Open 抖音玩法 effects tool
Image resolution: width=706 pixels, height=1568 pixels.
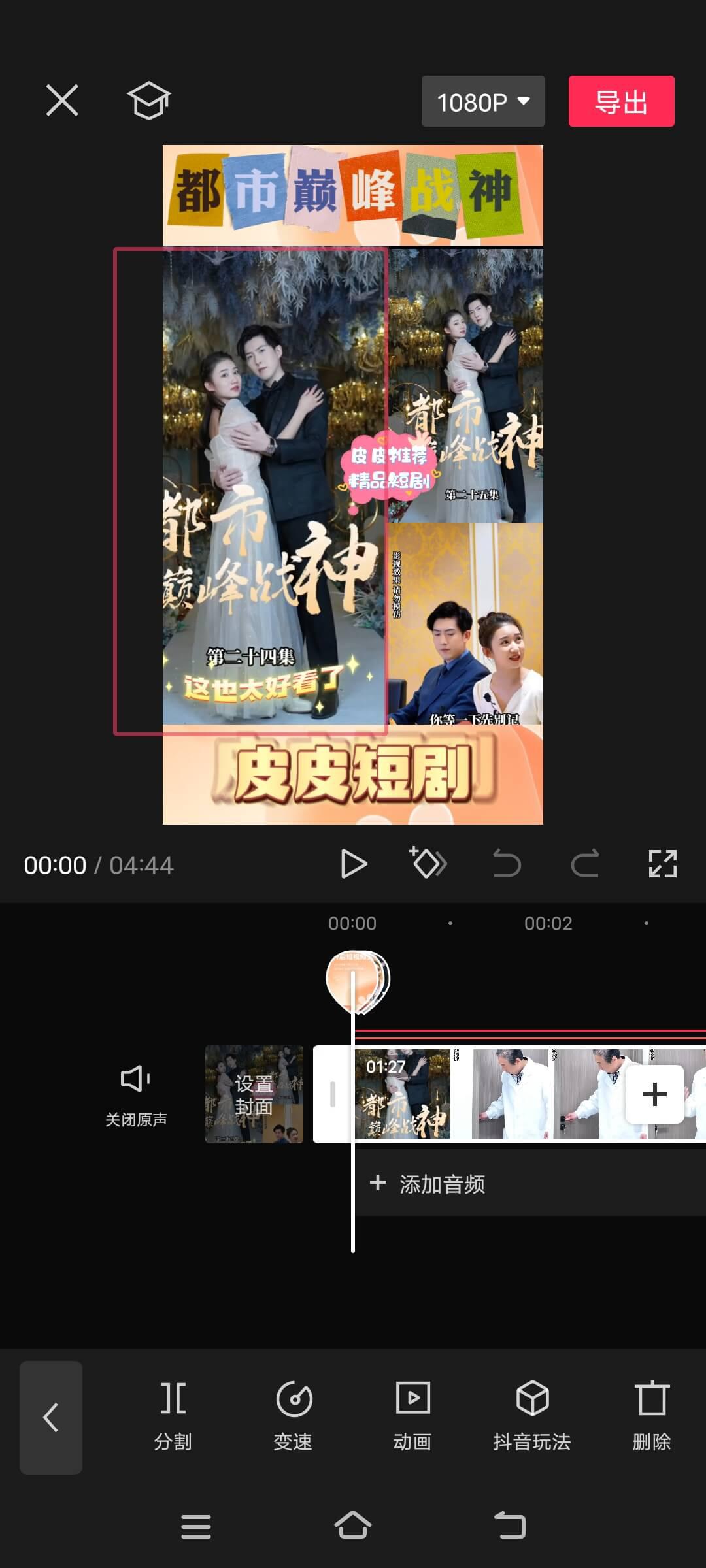tap(532, 1416)
